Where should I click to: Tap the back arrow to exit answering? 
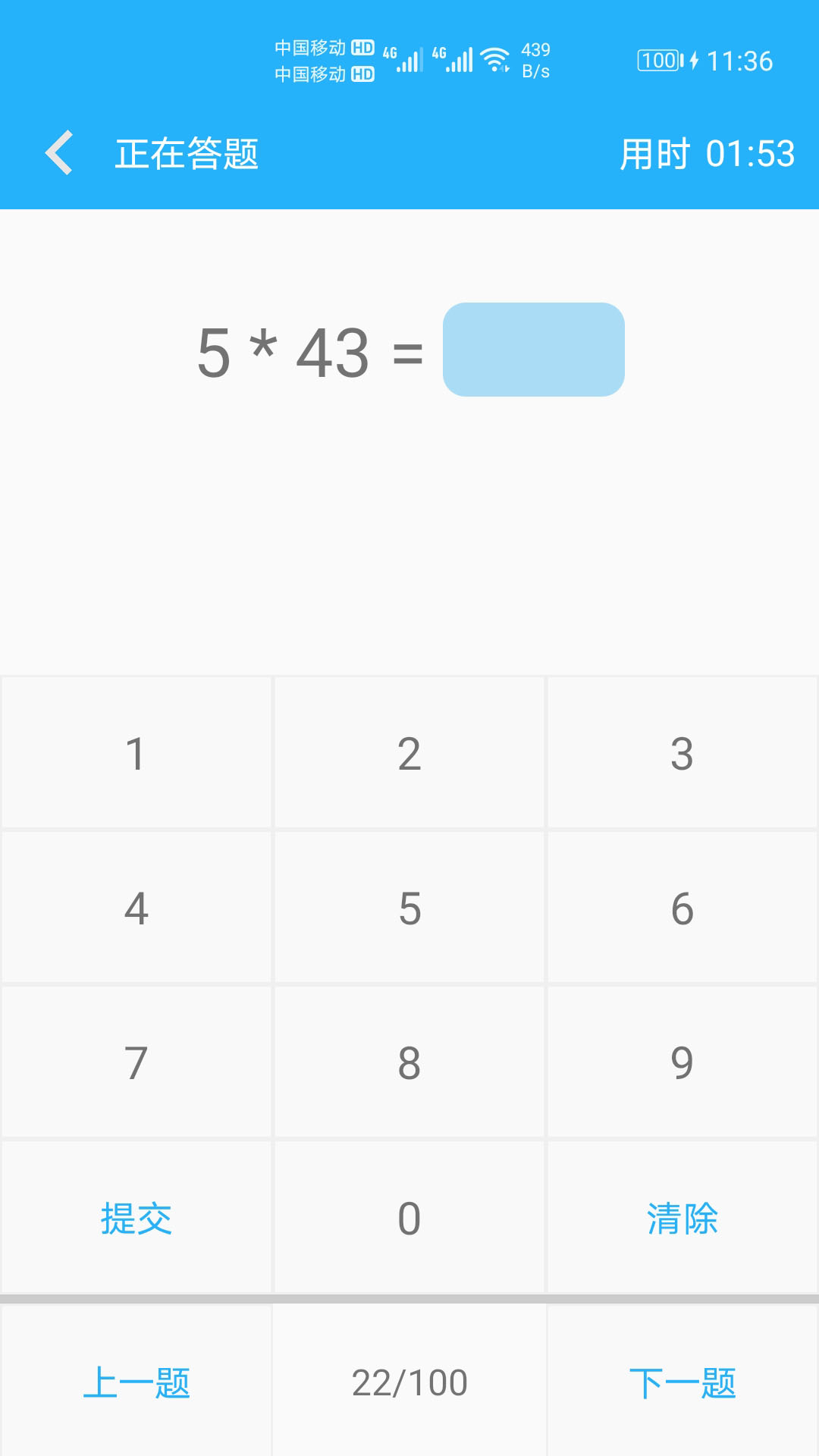coord(61,152)
